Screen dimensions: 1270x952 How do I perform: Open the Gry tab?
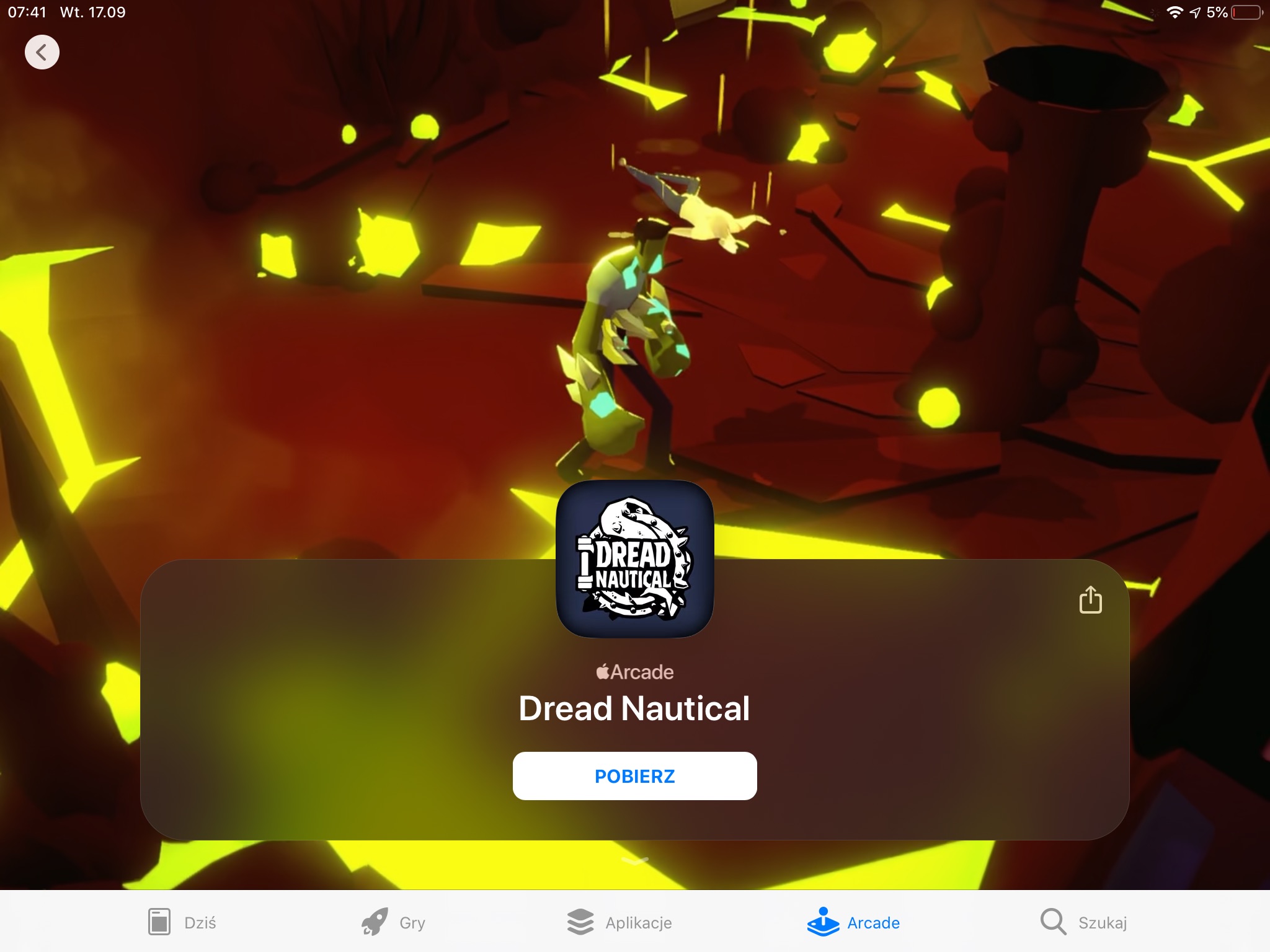click(394, 922)
